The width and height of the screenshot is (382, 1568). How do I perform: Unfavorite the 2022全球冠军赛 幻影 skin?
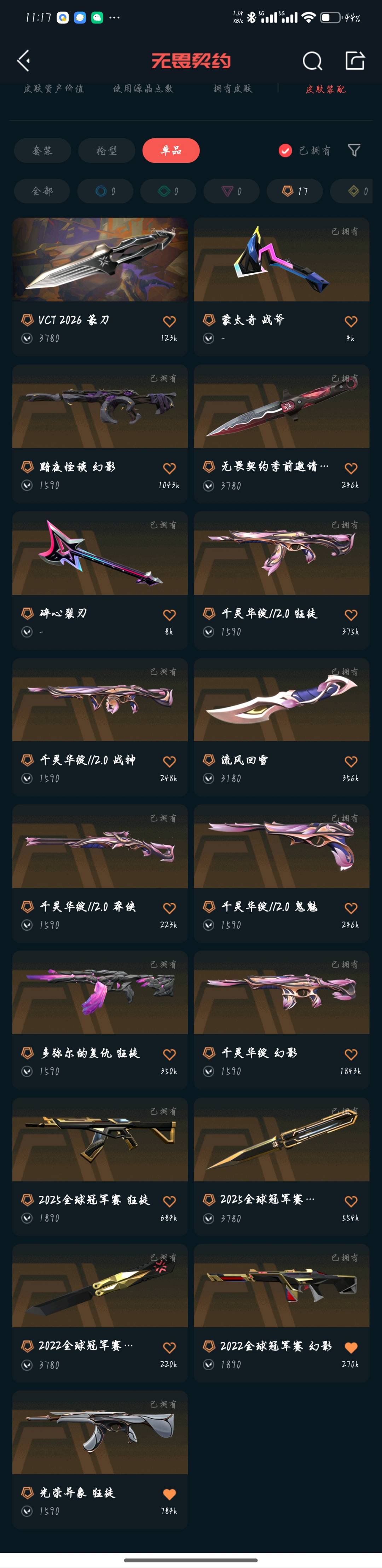pos(351,1347)
